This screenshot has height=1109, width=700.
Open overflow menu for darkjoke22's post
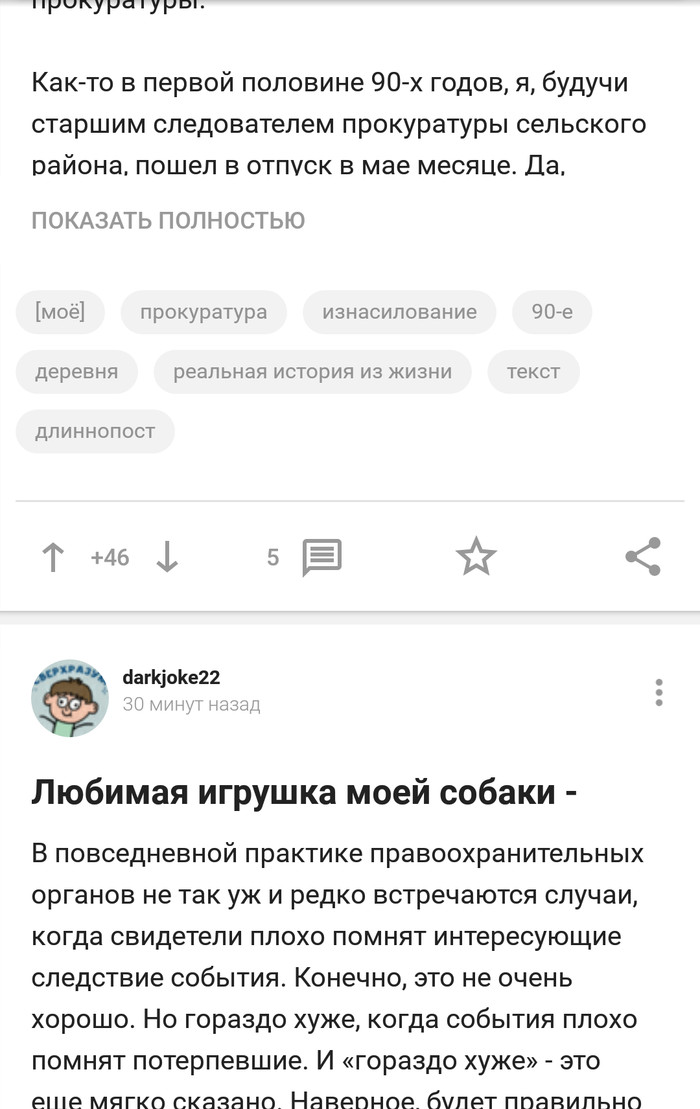[658, 692]
